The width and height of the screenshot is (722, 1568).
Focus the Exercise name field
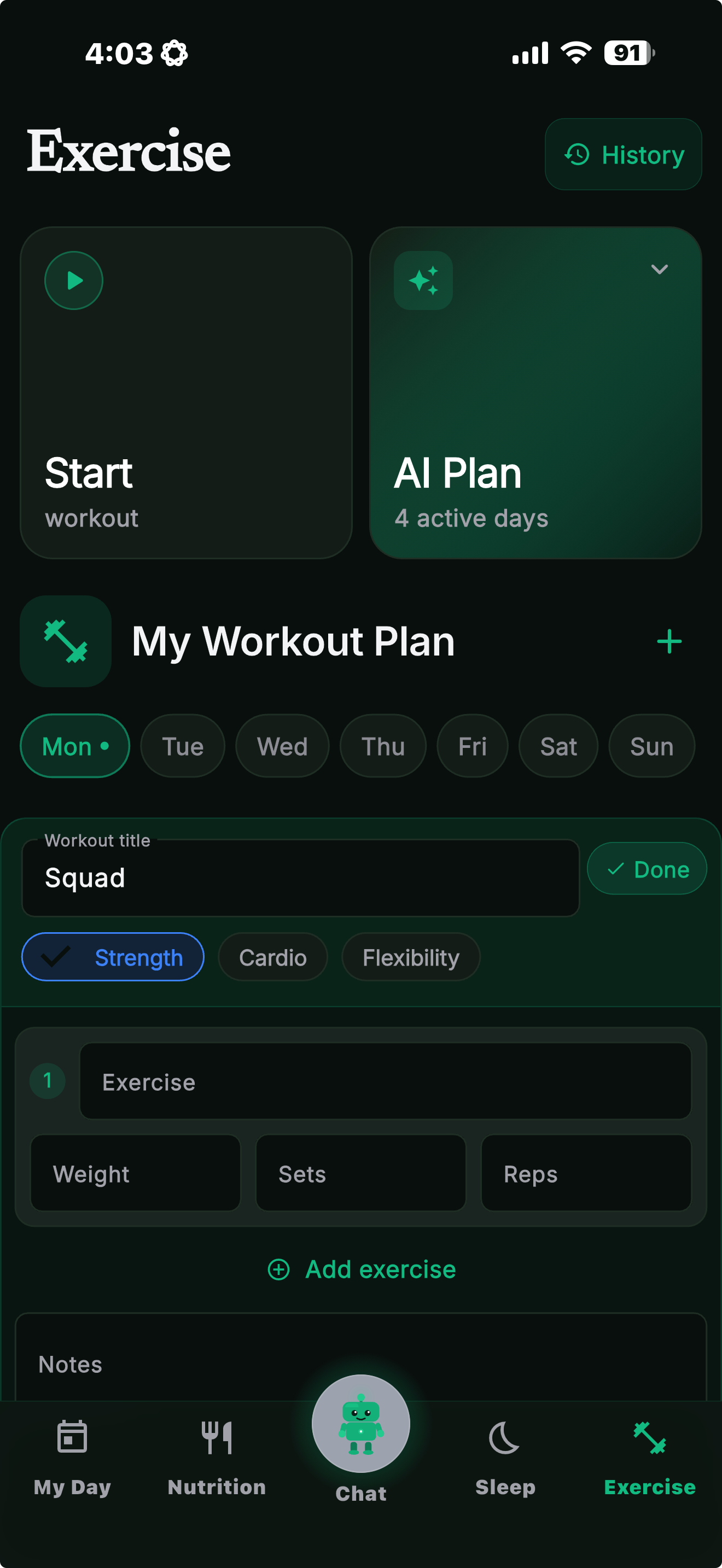coord(386,1081)
